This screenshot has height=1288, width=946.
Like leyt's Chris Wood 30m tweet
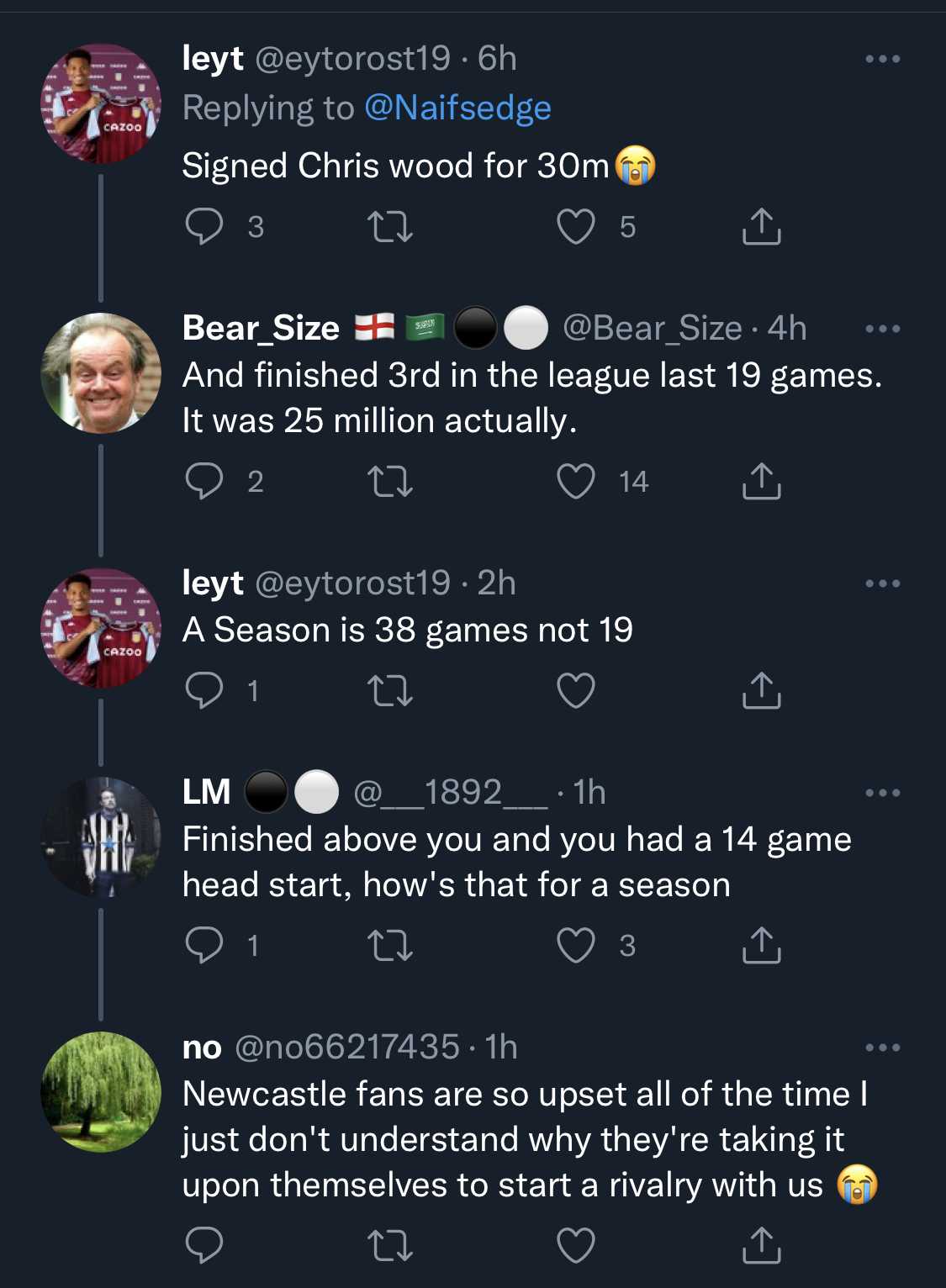tap(576, 227)
